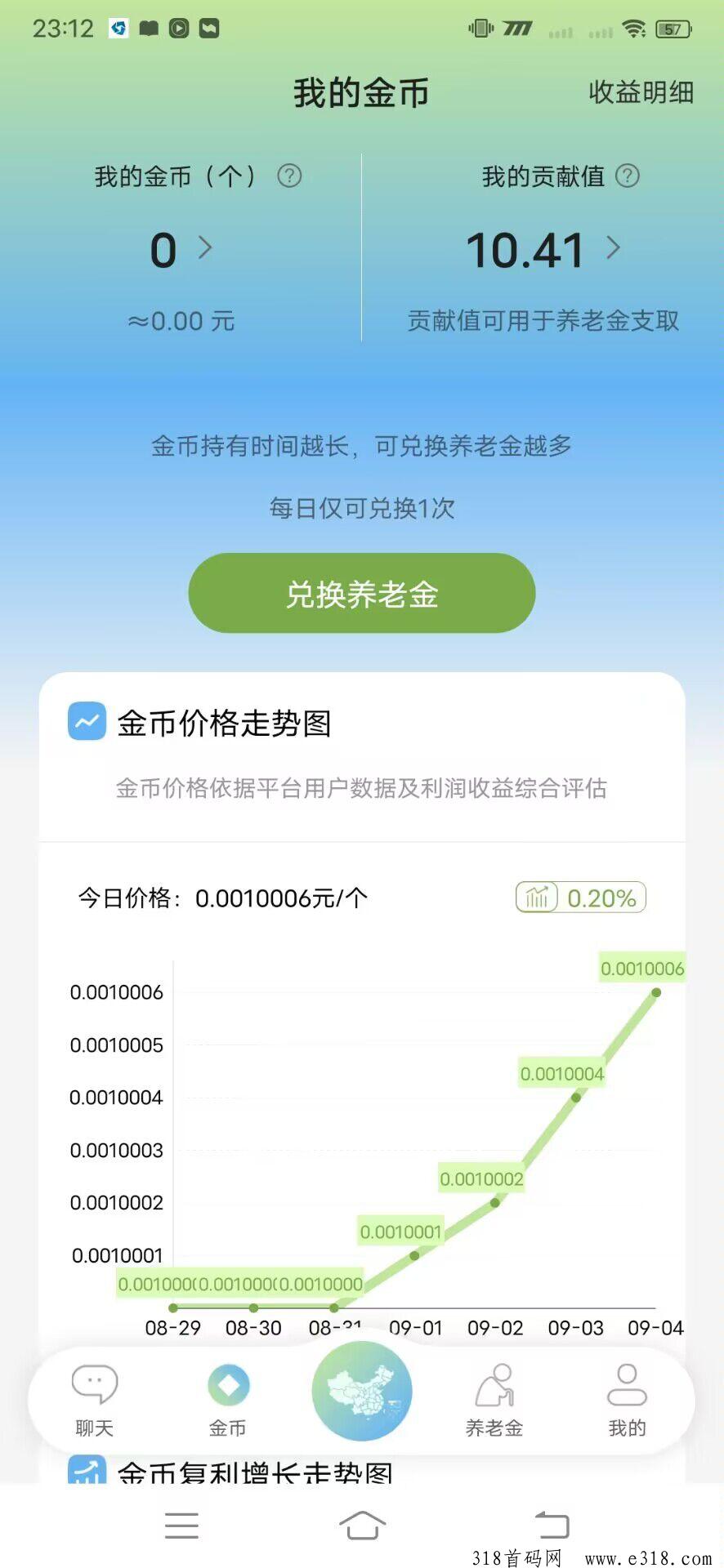Tap the help icon beside 我的贡献值

[x=627, y=176]
